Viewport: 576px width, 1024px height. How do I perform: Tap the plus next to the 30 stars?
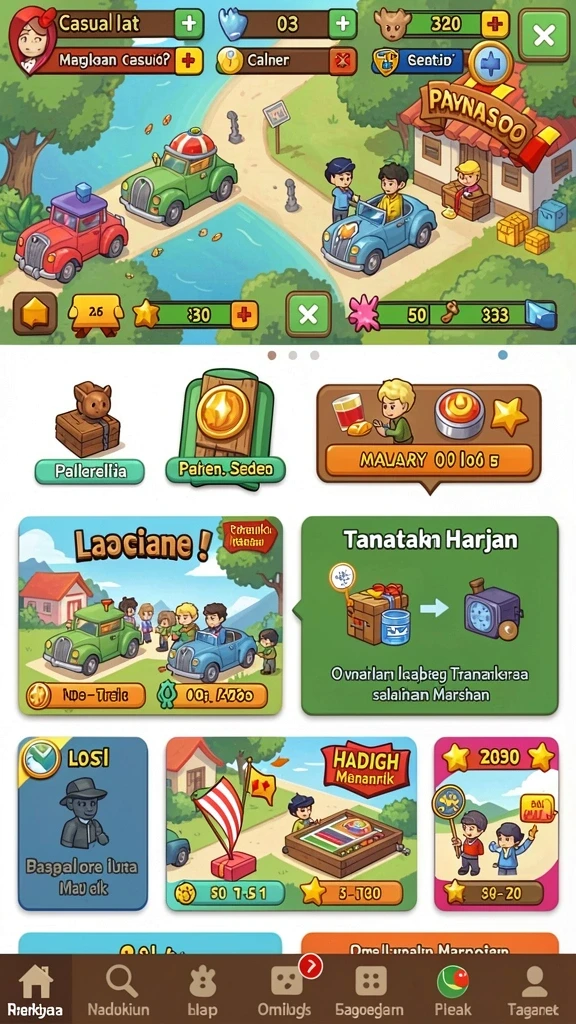click(x=244, y=315)
